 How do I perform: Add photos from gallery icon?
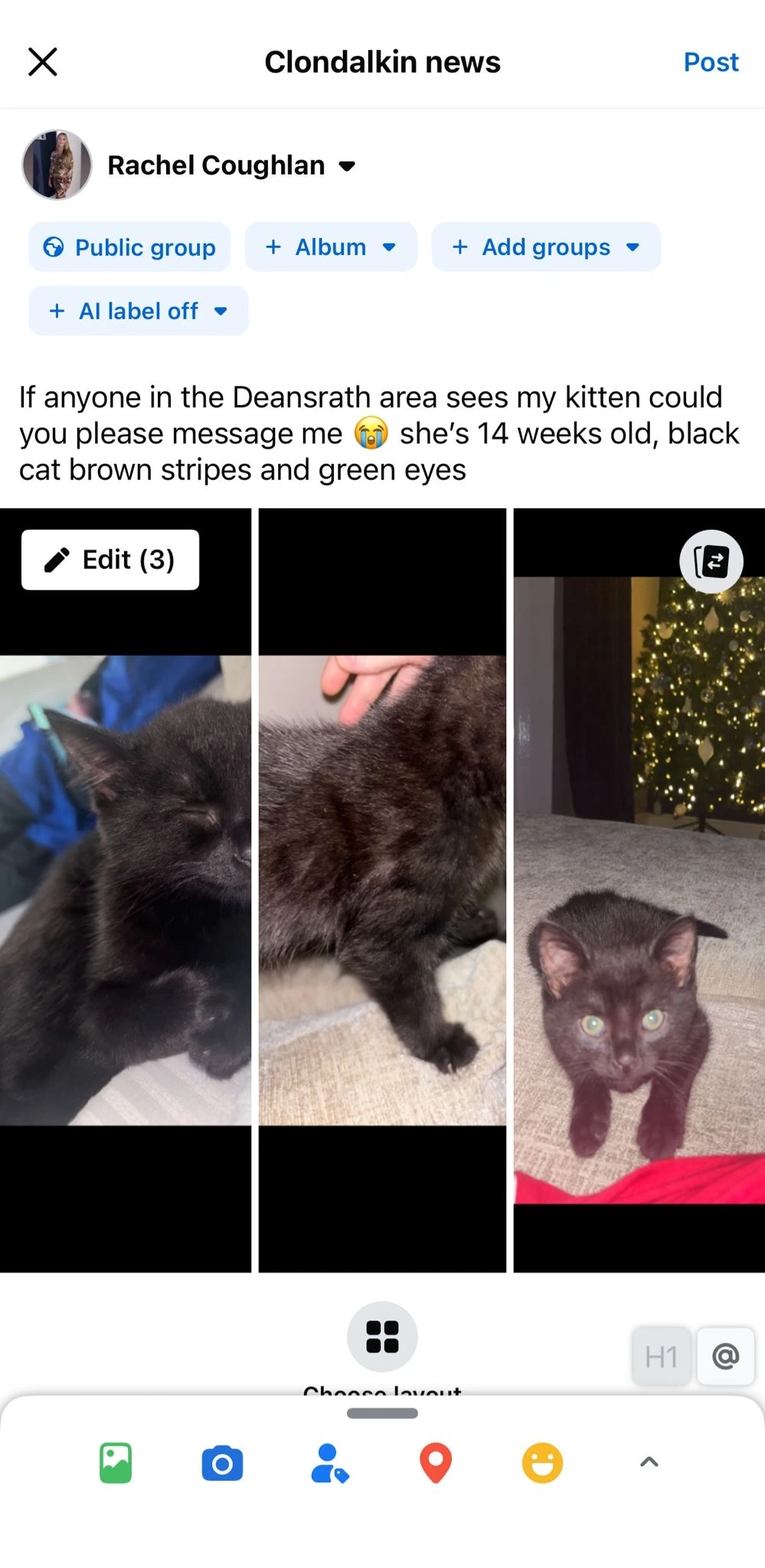point(116,1463)
